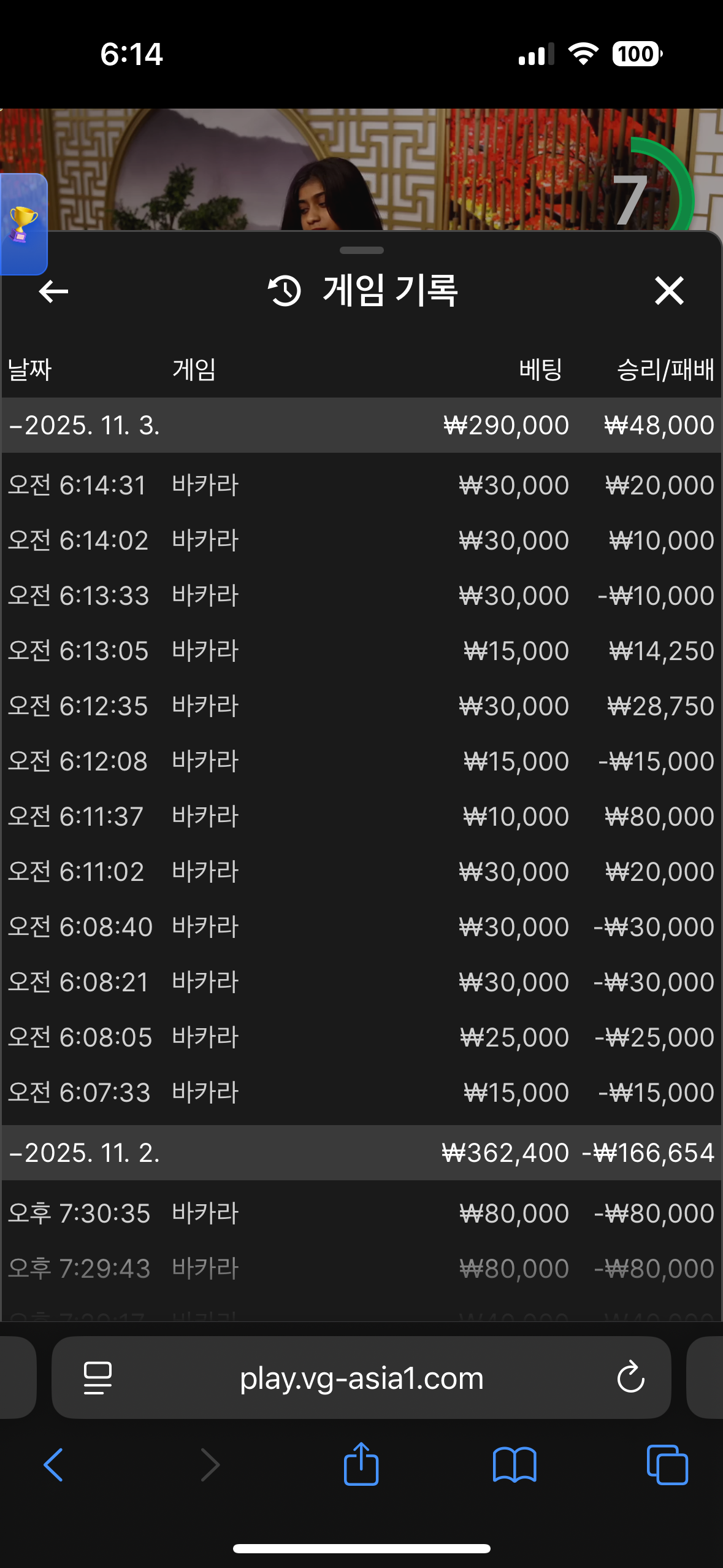Go back from the 게임 기록 panel

coord(53,291)
